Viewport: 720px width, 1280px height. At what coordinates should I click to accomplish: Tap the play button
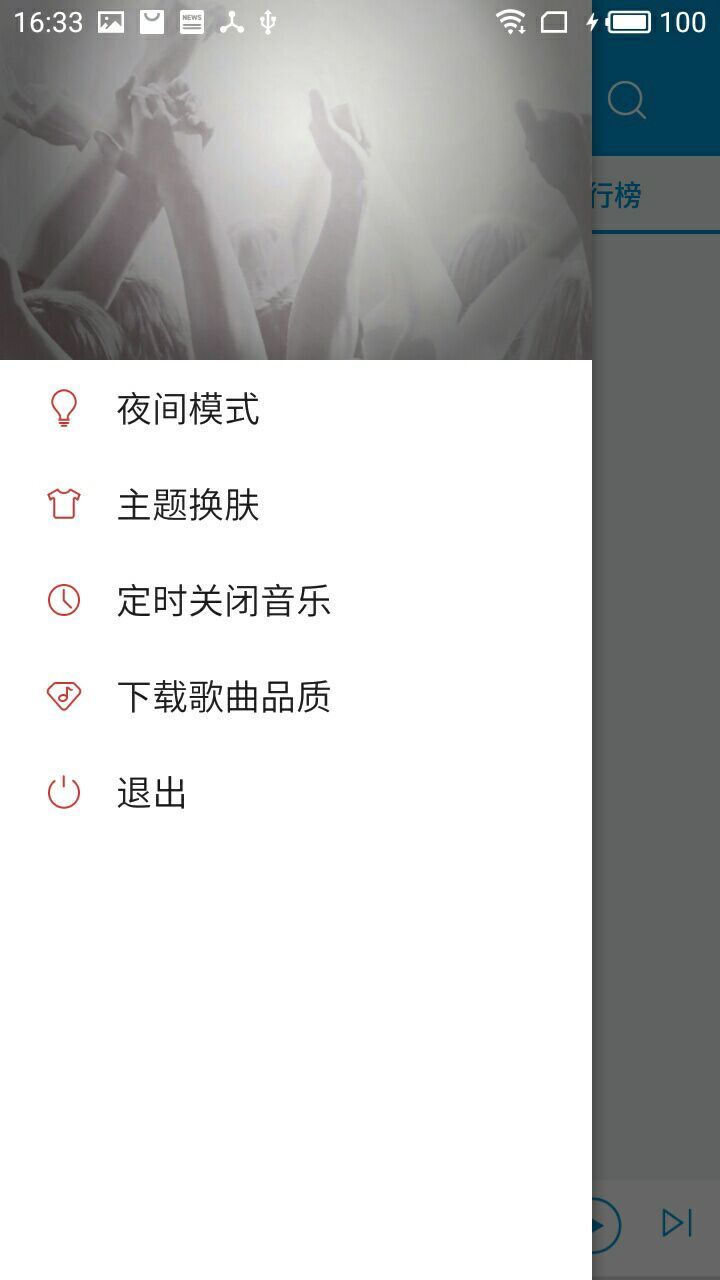coord(606,1225)
